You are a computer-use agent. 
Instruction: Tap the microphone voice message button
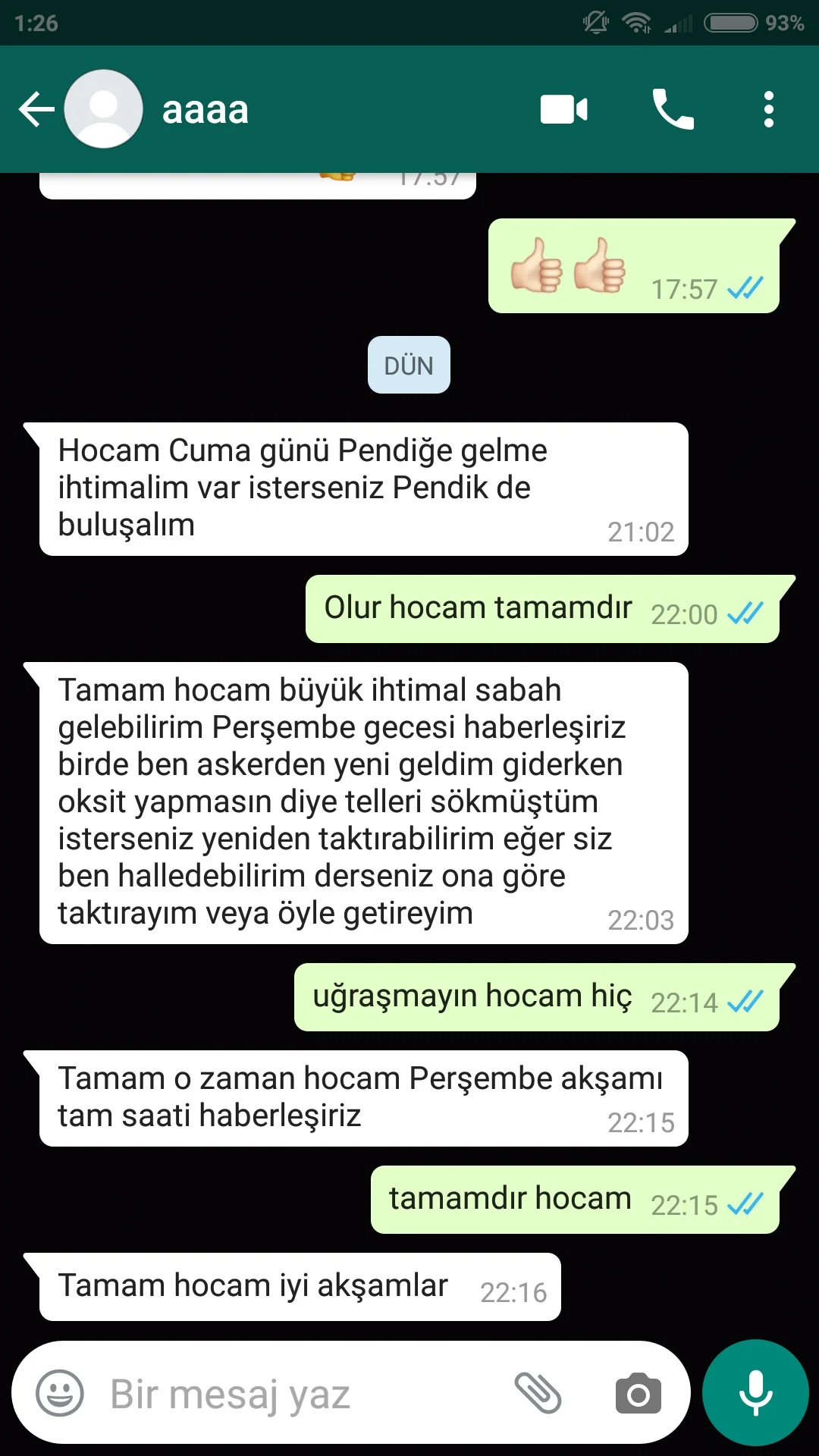pos(755,1392)
